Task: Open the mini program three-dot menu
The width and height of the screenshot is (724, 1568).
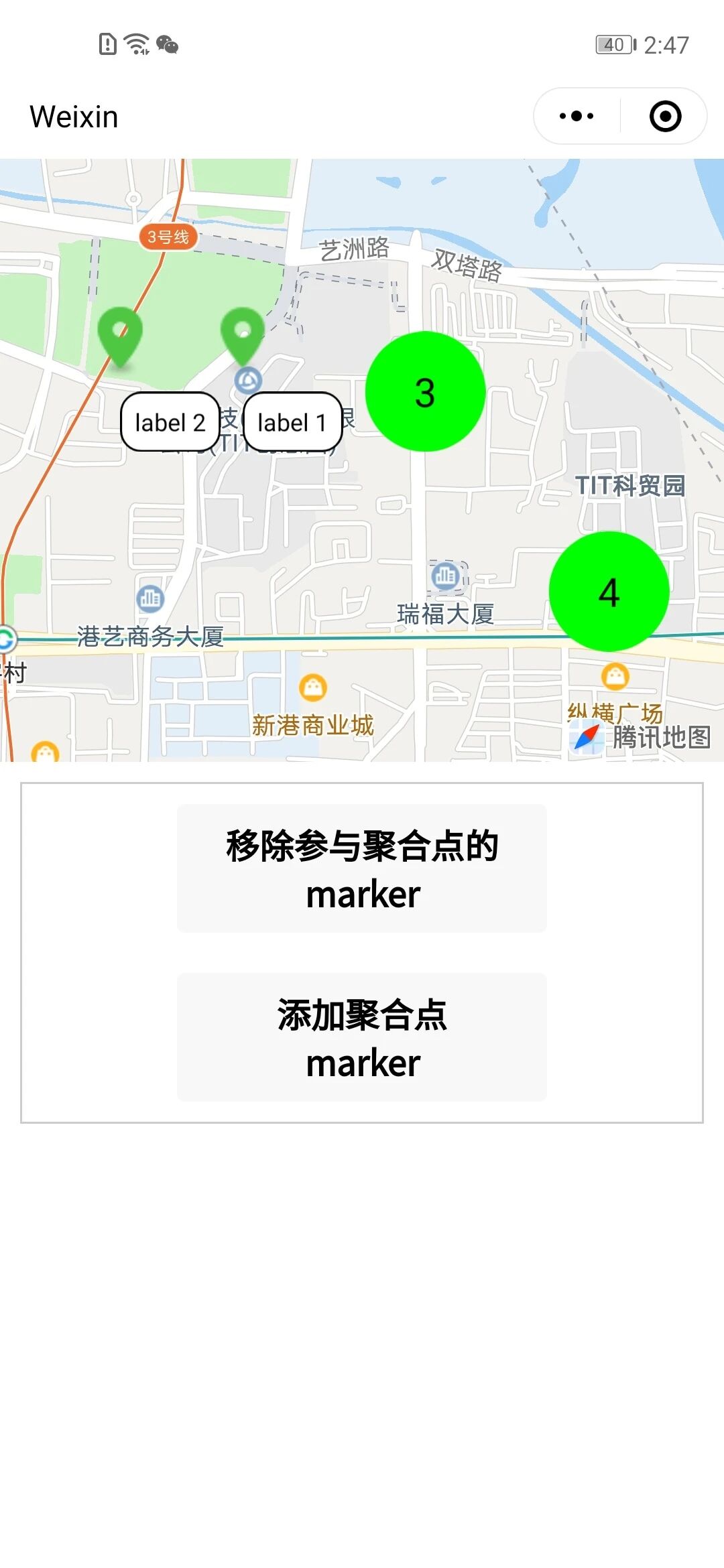Action: (x=577, y=116)
